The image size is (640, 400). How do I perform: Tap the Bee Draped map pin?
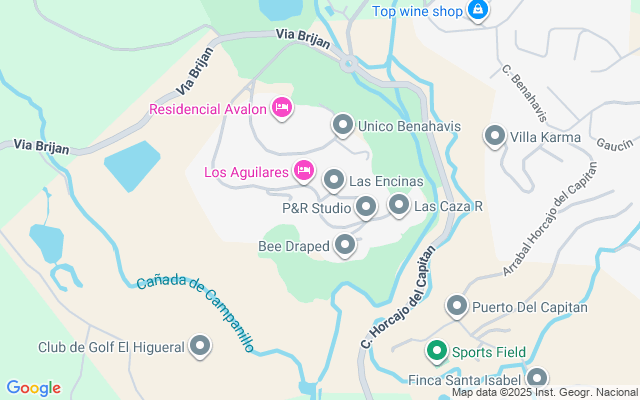click(x=346, y=244)
